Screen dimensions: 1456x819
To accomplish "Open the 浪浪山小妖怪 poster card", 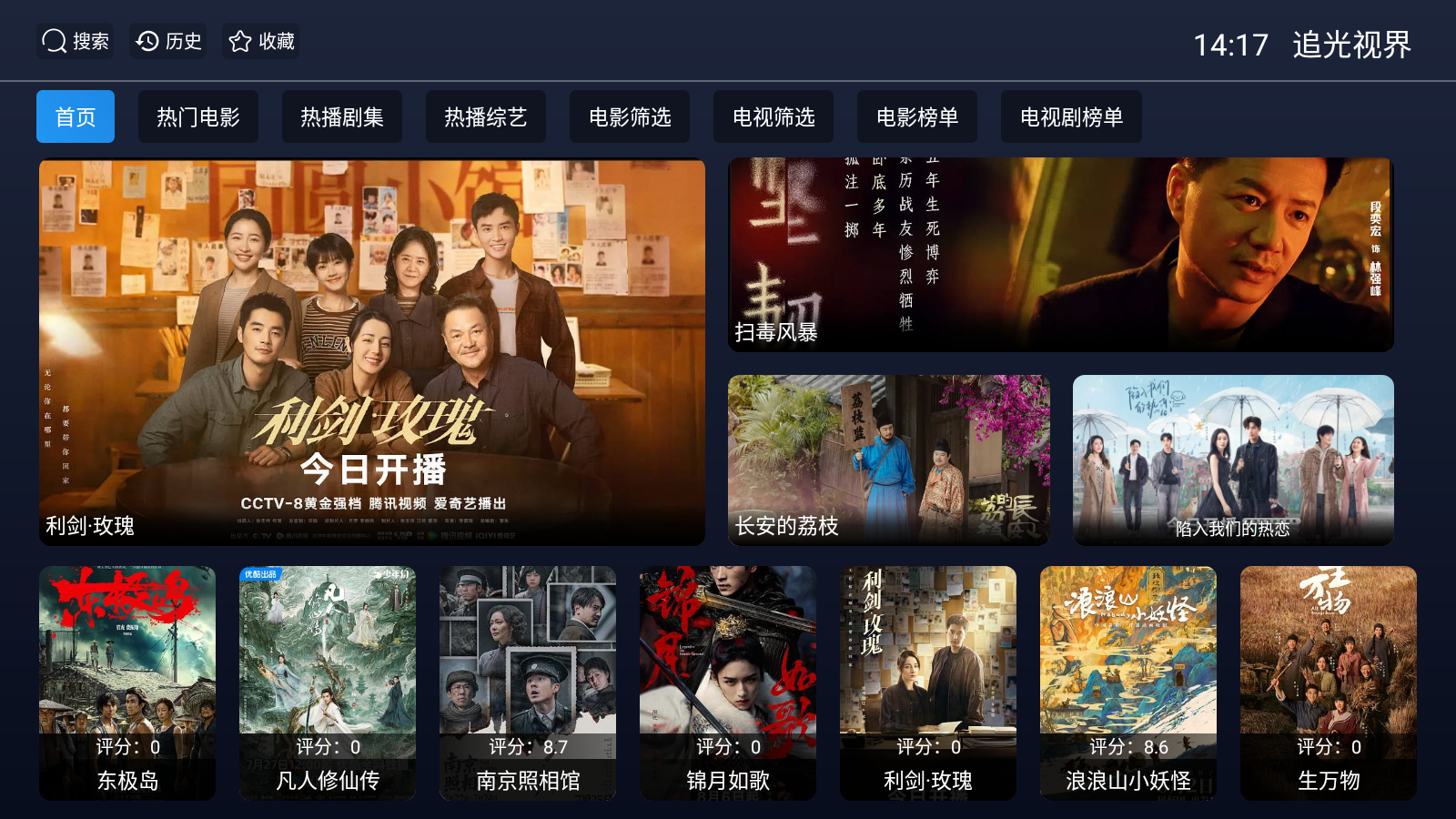I will click(x=1128, y=682).
